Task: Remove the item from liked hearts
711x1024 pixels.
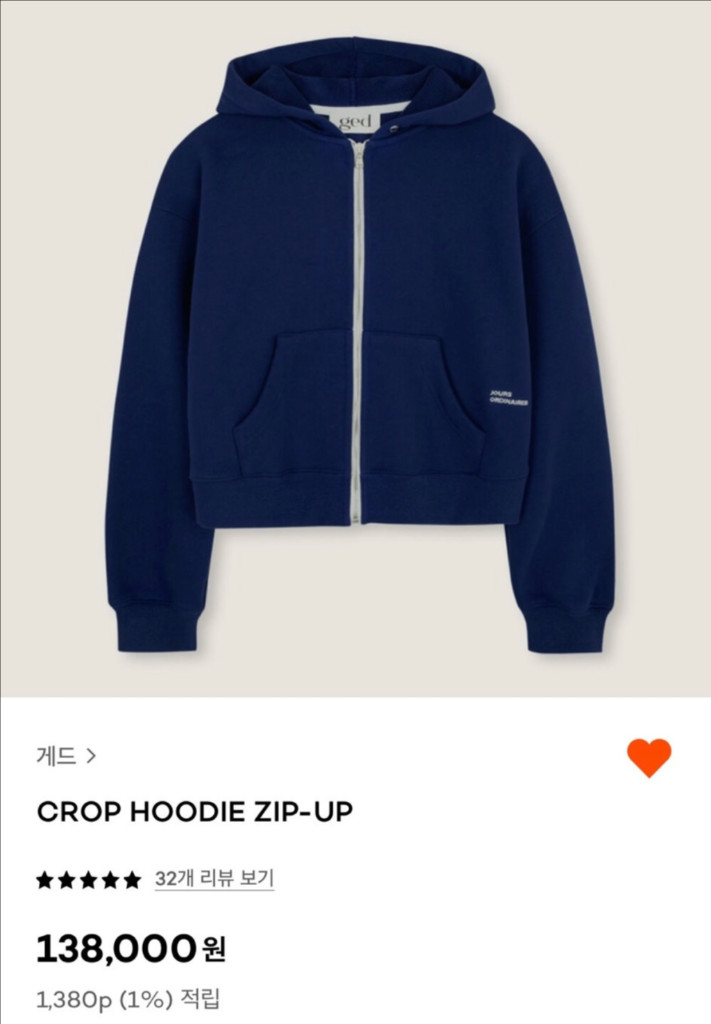Action: point(649,758)
